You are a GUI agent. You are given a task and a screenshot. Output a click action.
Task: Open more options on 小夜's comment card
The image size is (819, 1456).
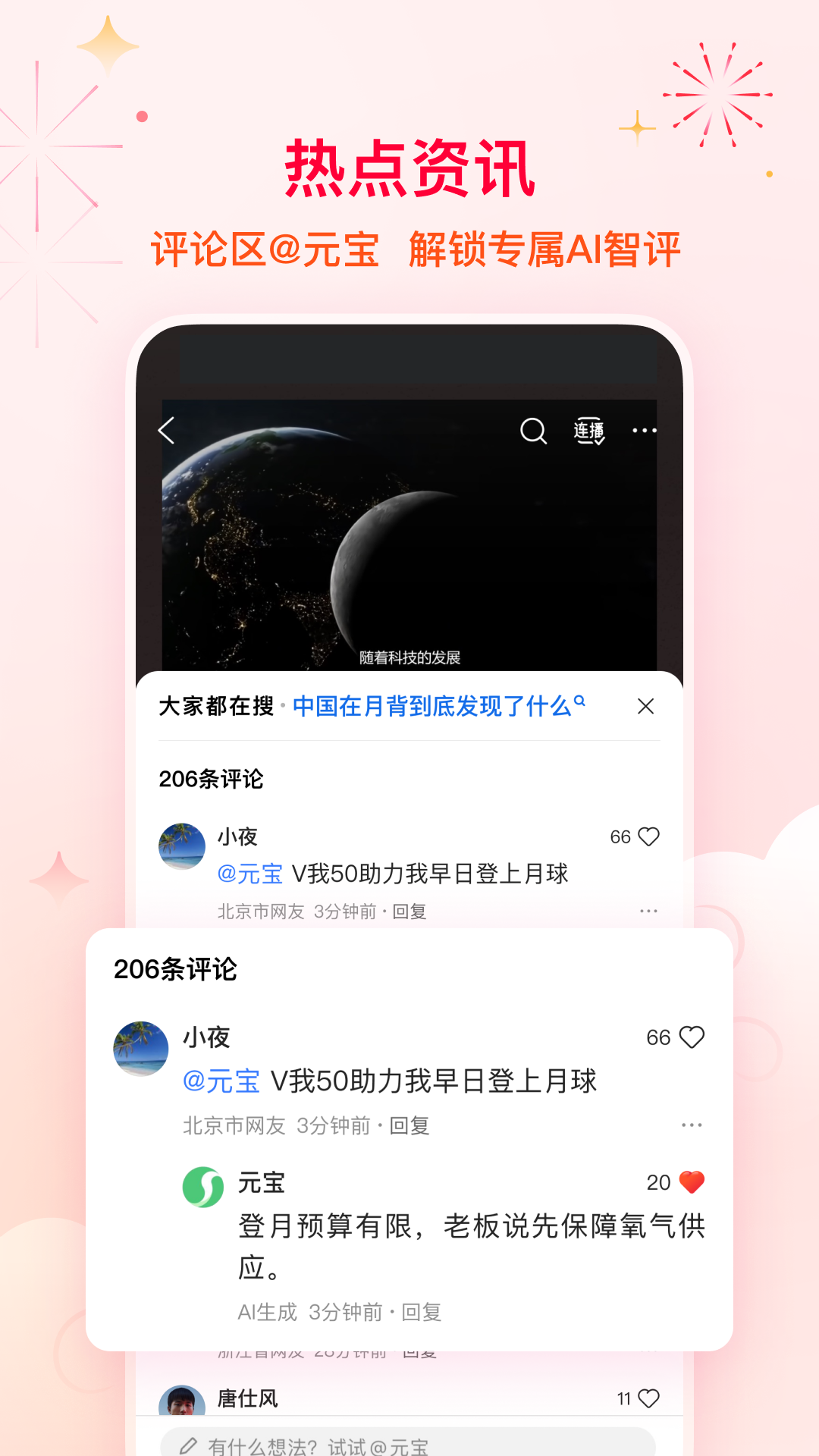point(692,1125)
